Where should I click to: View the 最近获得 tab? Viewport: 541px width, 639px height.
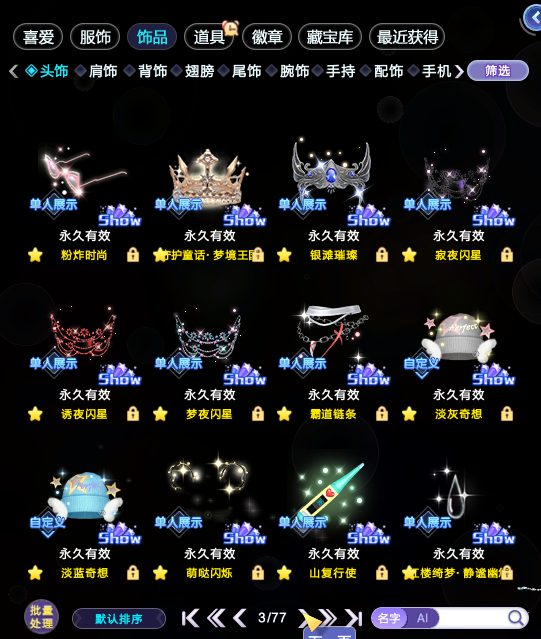click(x=407, y=37)
